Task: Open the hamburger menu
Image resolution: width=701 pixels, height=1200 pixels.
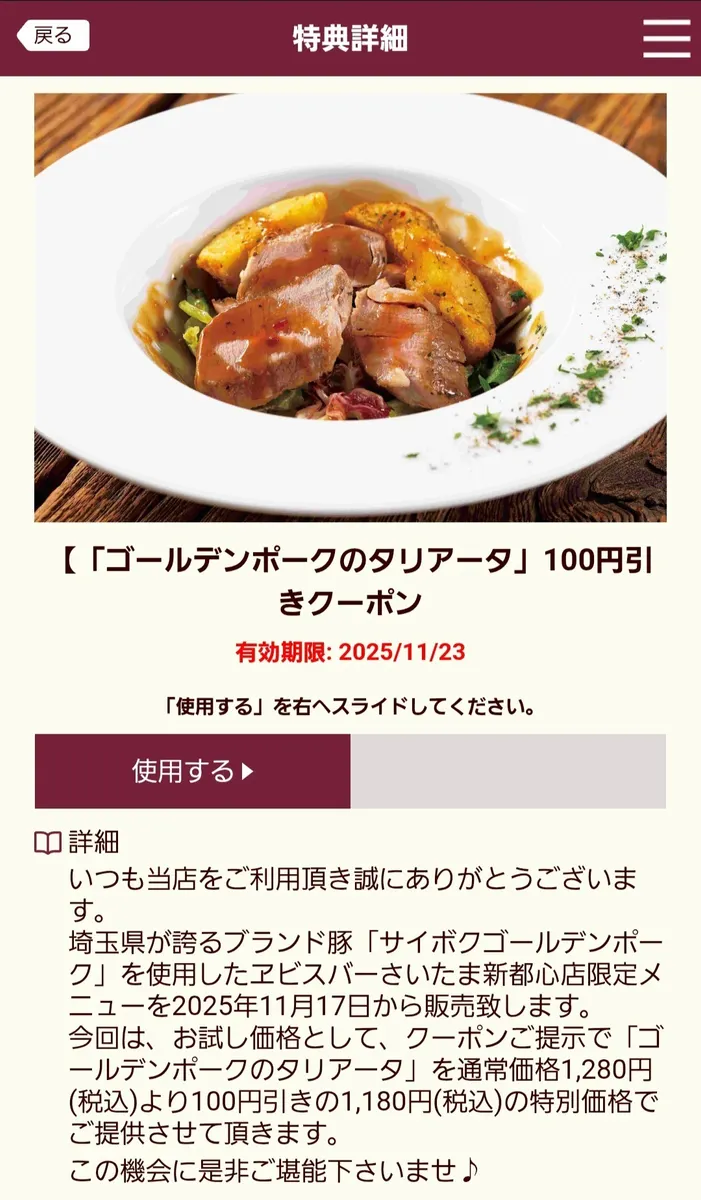Action: [666, 38]
